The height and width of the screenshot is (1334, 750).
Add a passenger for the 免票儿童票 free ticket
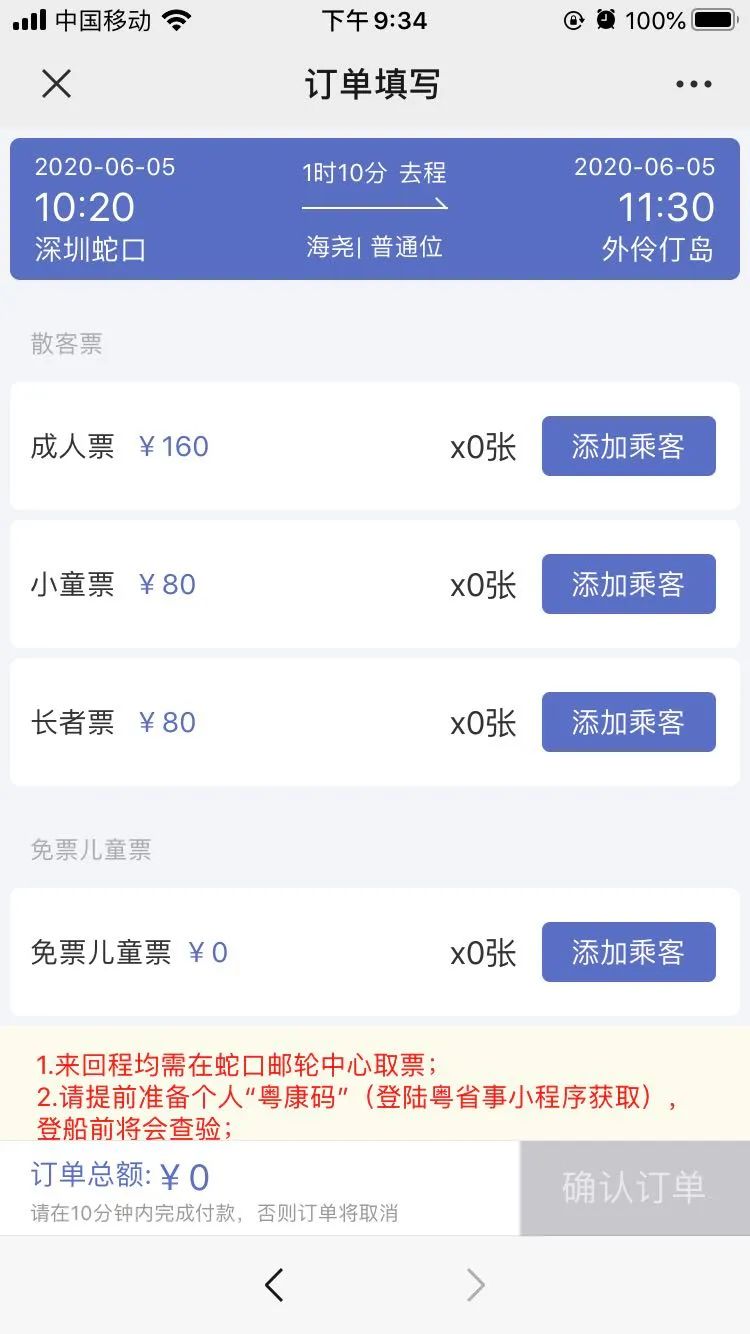click(x=628, y=952)
